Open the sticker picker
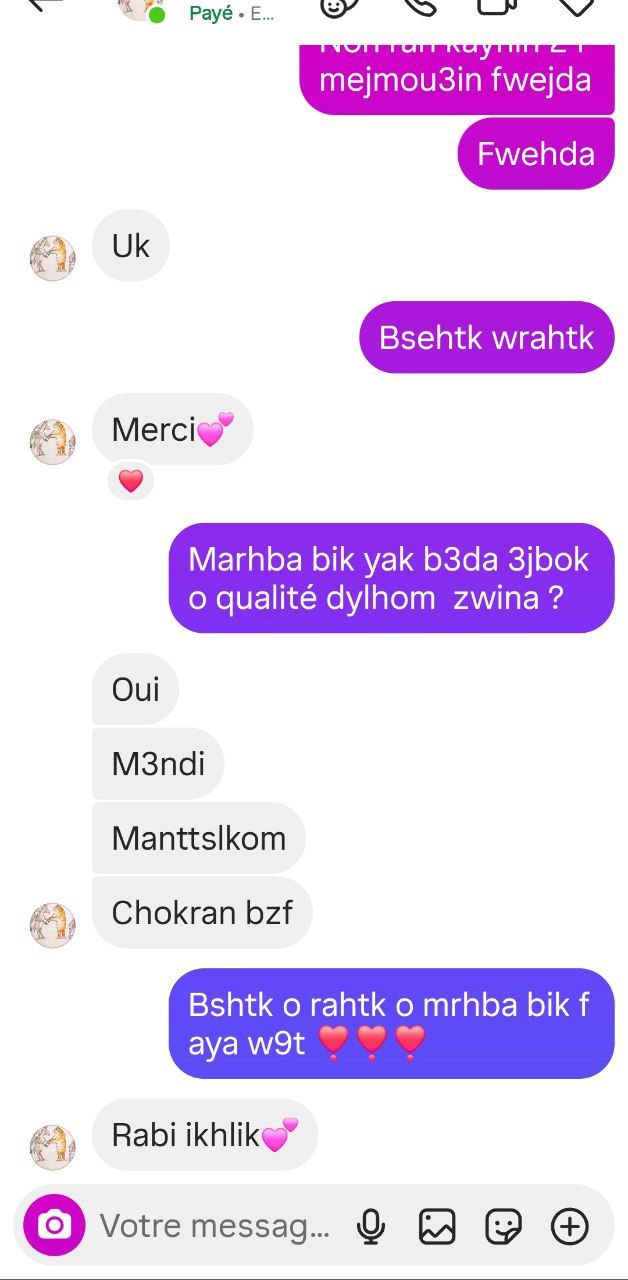 503,1226
